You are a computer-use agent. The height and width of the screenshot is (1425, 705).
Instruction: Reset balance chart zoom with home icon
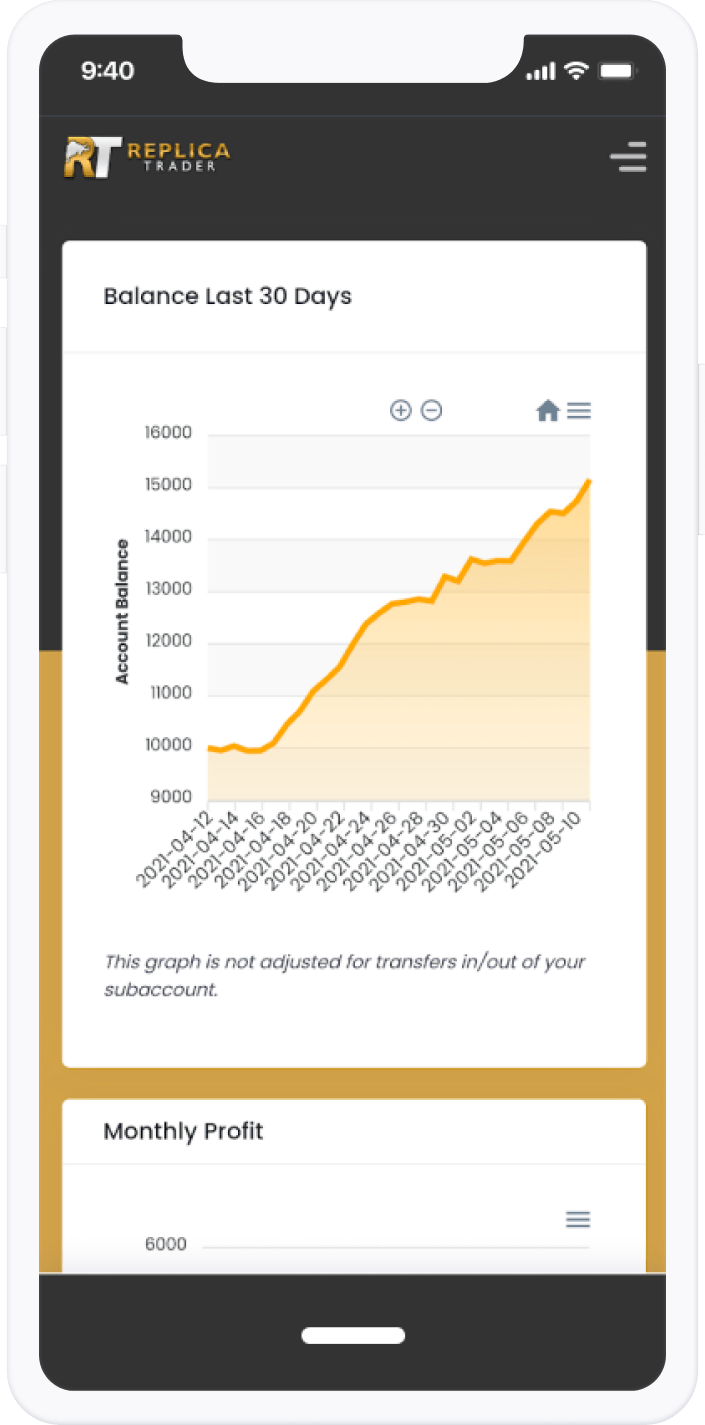click(547, 410)
